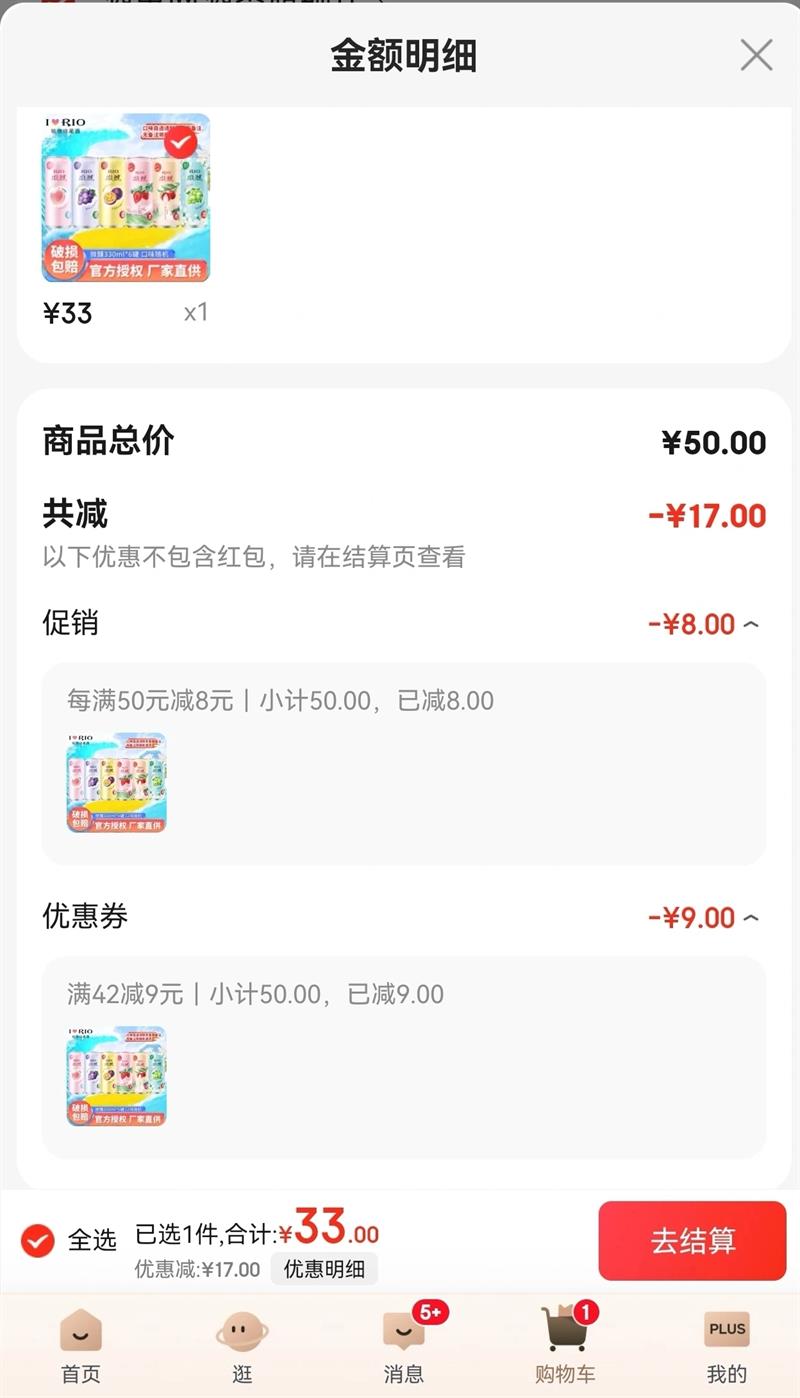Open the RIO product priced ¥33
Screen dimensions: 800x1398
(x=126, y=198)
